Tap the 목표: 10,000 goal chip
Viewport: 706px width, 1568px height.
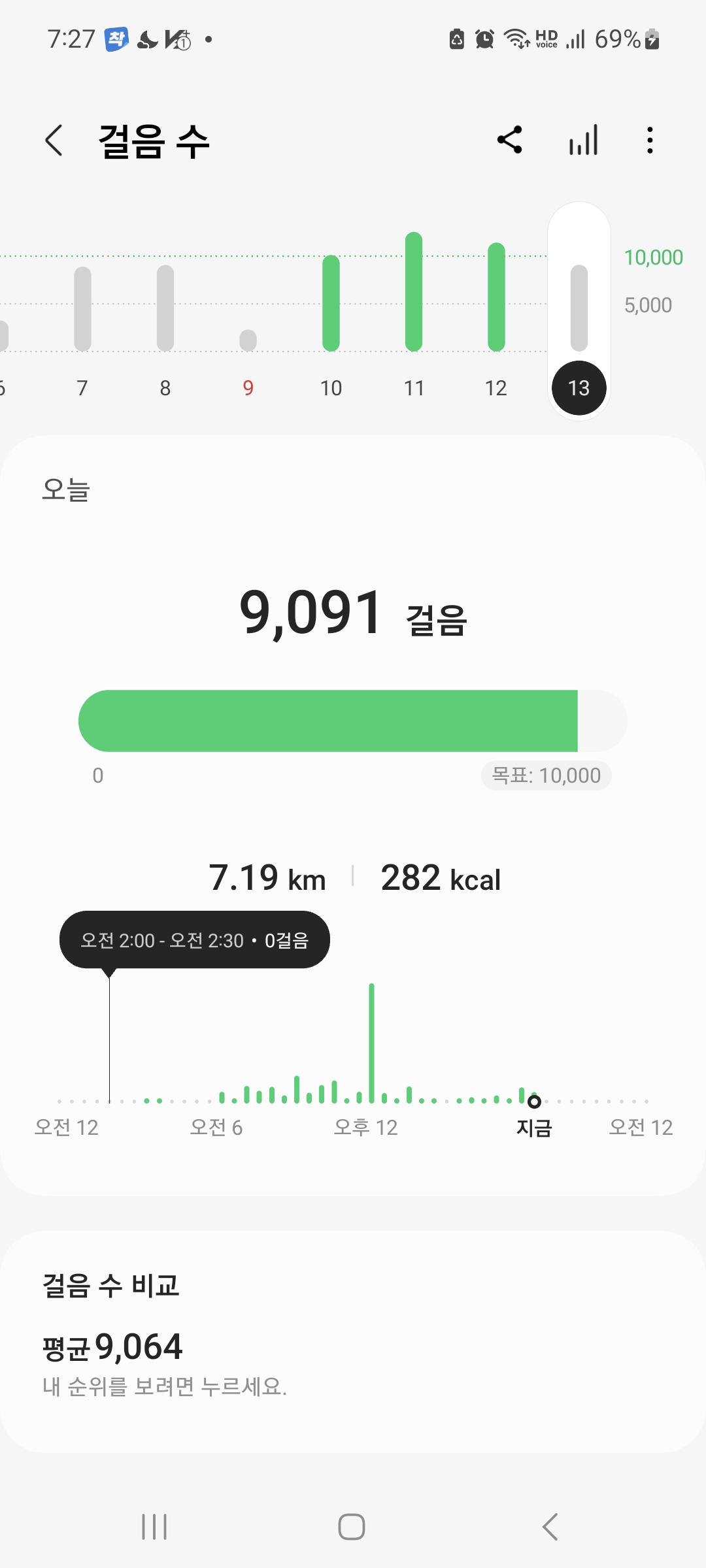click(546, 776)
